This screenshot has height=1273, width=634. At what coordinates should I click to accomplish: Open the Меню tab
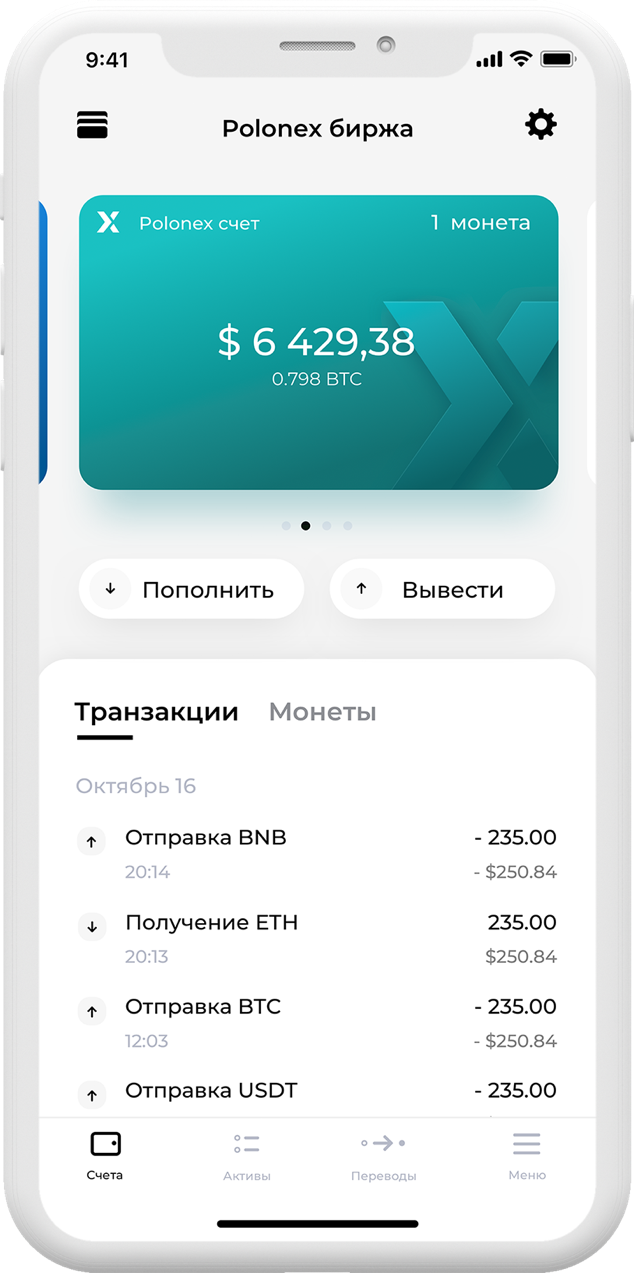[527, 1156]
